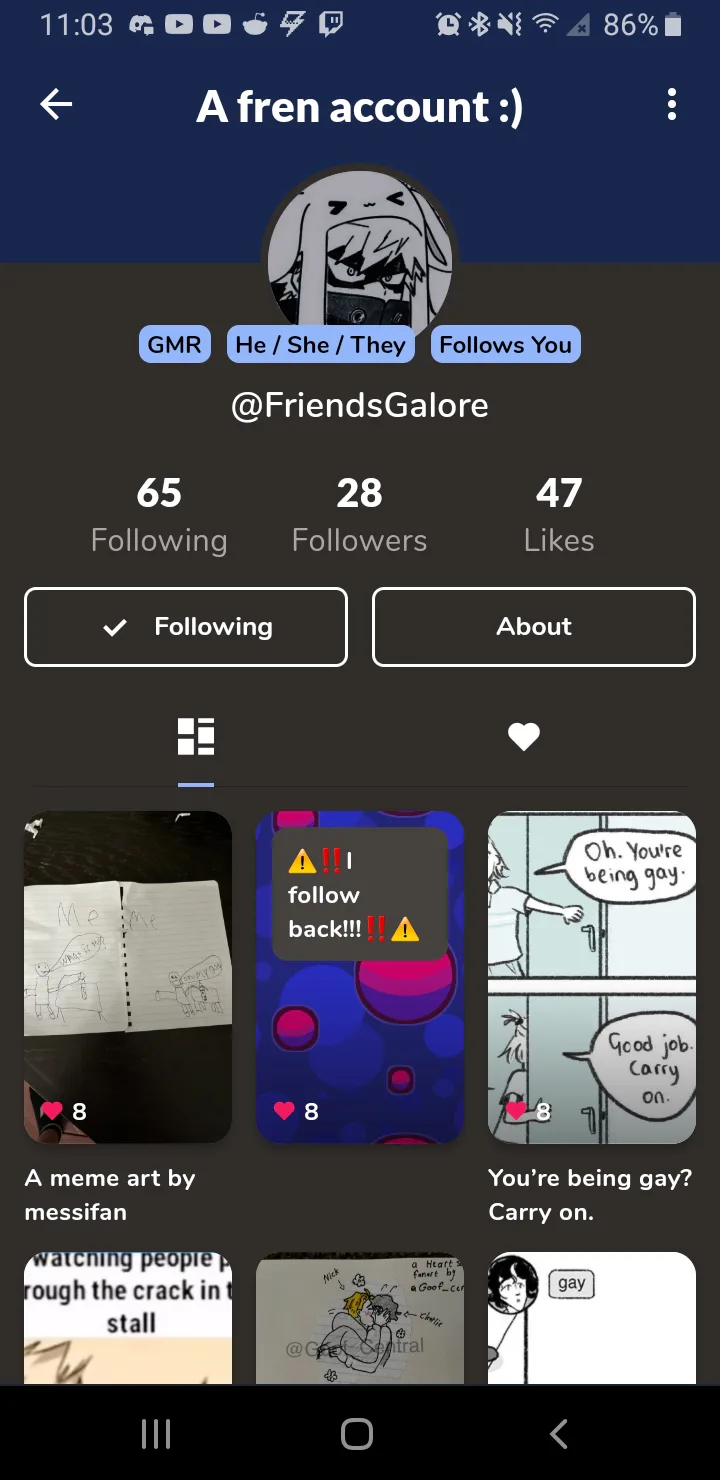Switch to the liked posts heart tab
This screenshot has width=720, height=1480.
(x=524, y=737)
